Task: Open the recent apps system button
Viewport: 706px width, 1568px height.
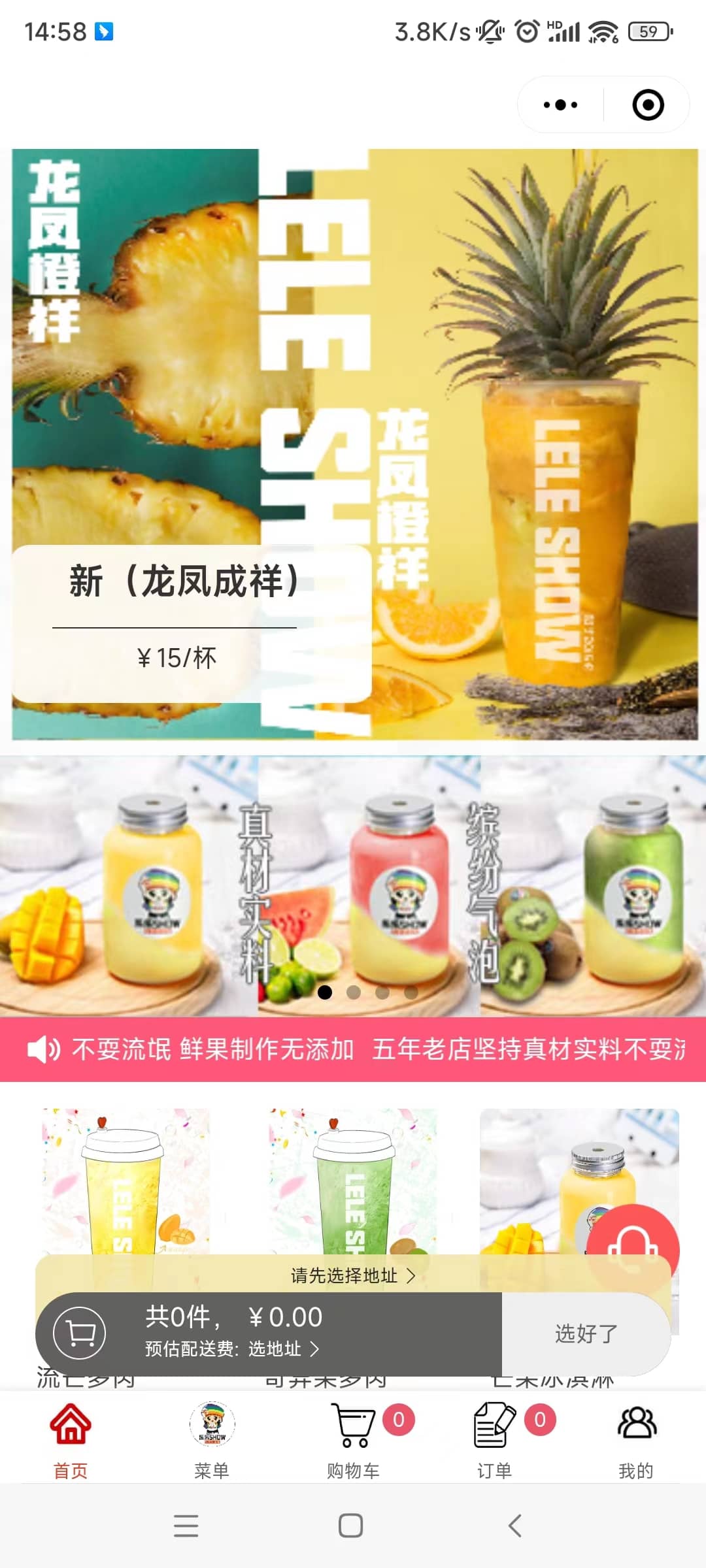Action: (x=186, y=1526)
